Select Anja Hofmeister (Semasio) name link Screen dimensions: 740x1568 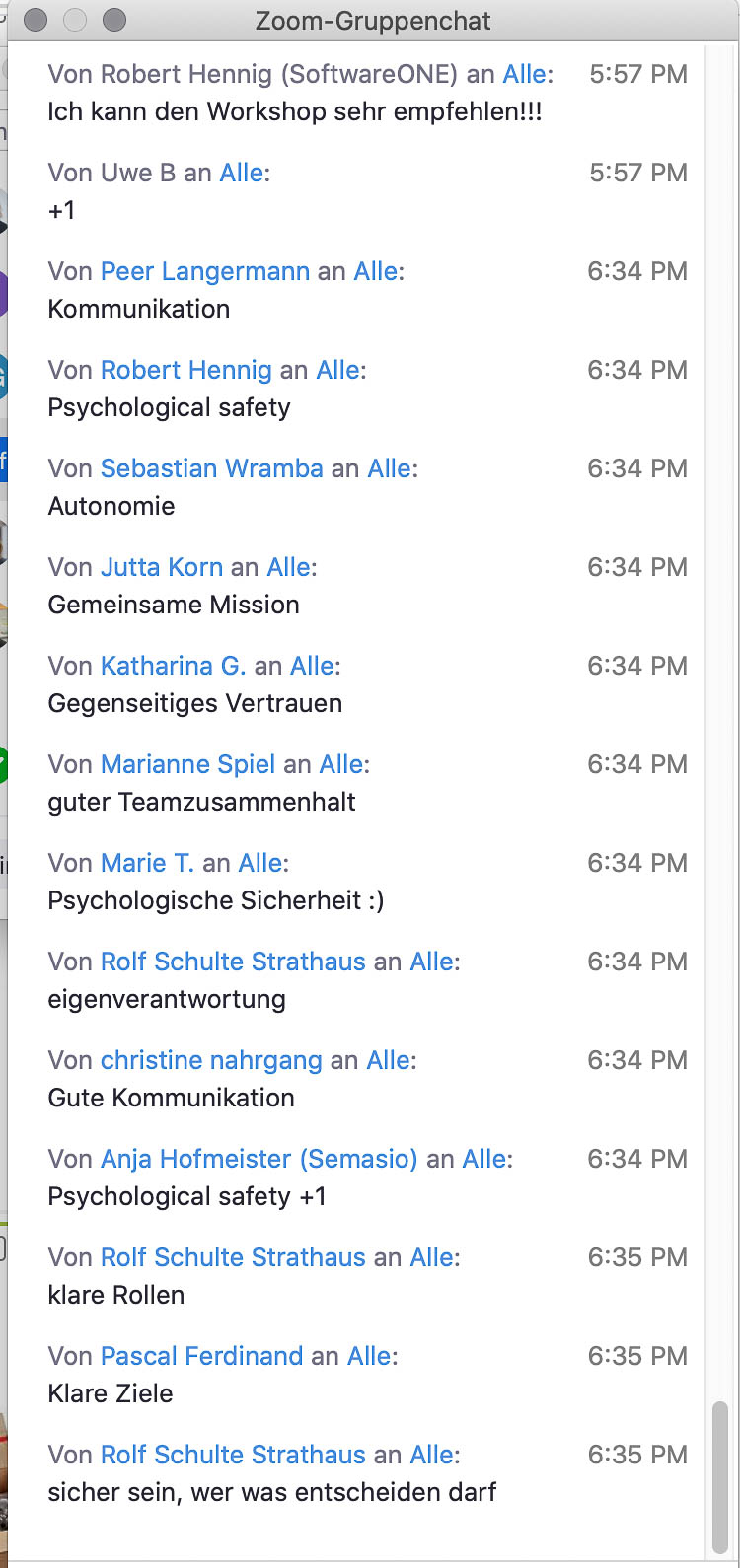pos(259,1159)
